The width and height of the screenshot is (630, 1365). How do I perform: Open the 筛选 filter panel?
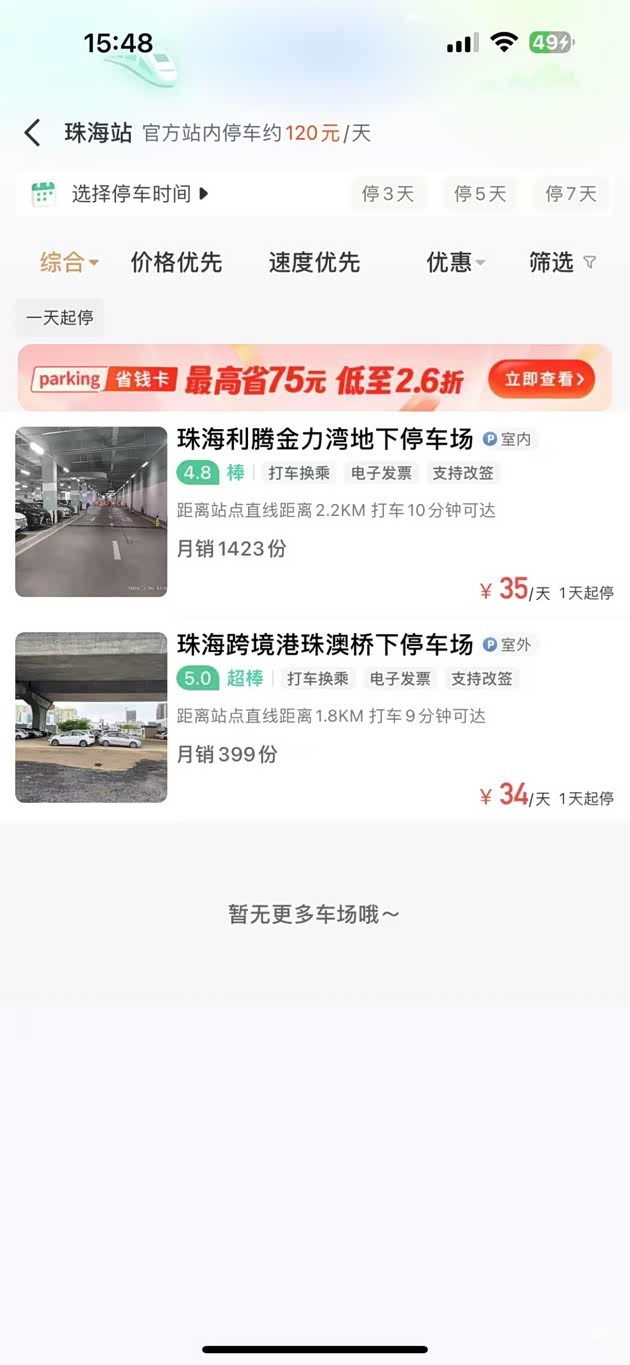(562, 263)
